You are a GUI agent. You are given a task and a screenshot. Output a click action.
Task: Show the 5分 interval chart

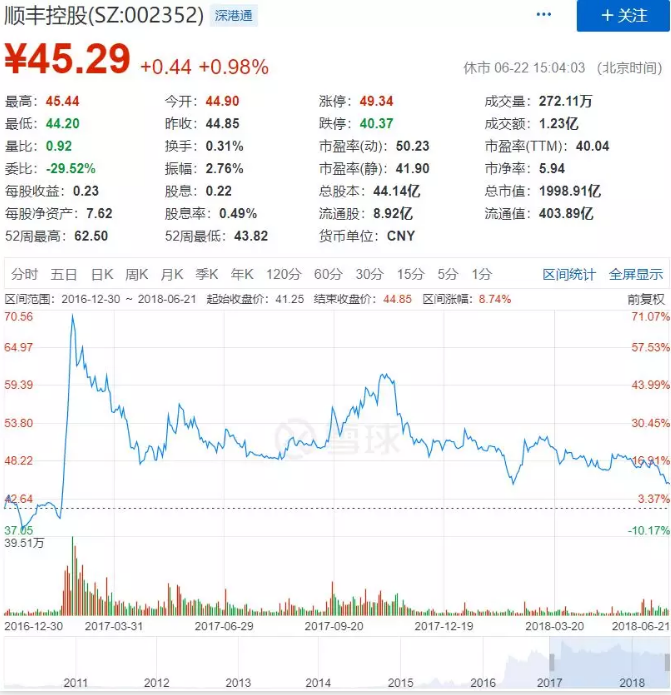[447, 274]
